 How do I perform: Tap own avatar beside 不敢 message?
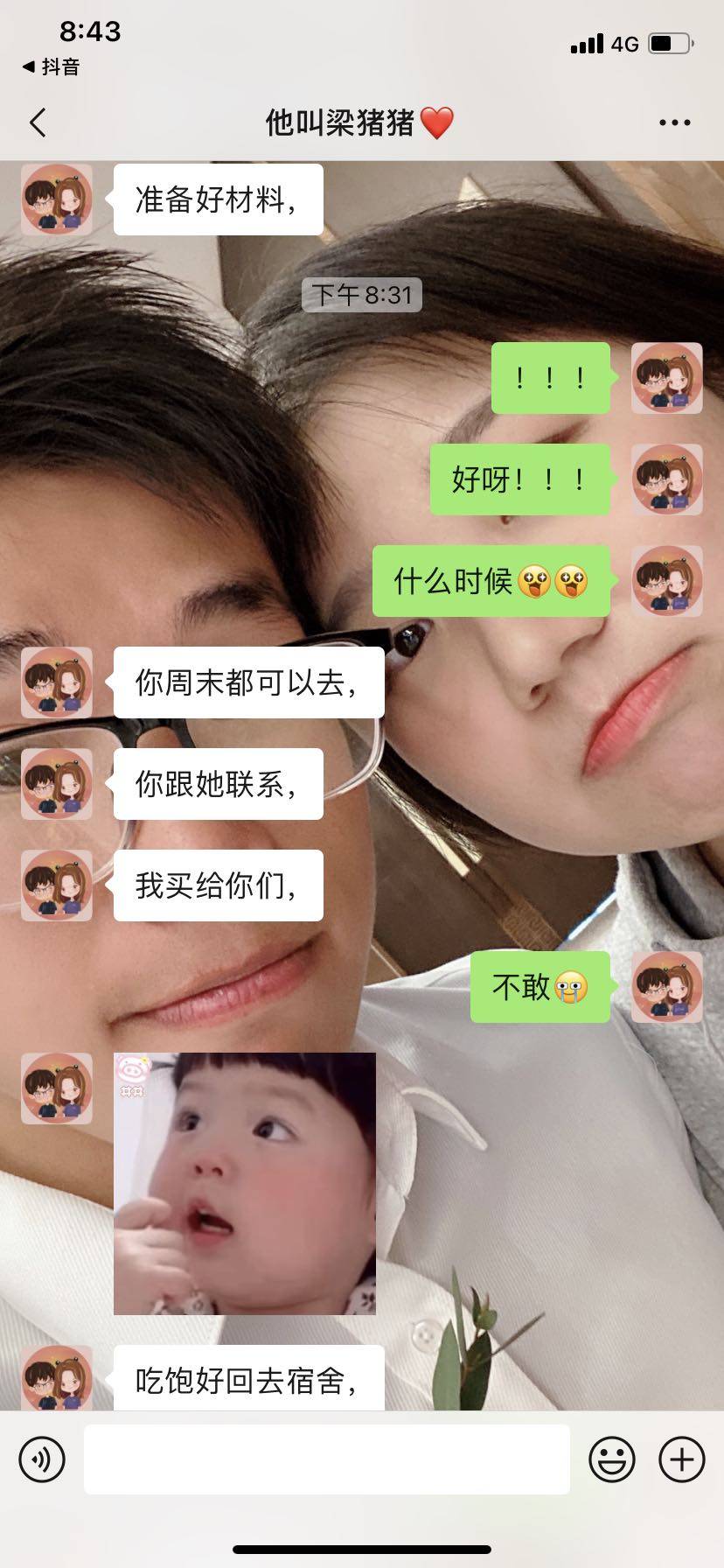coord(666,987)
